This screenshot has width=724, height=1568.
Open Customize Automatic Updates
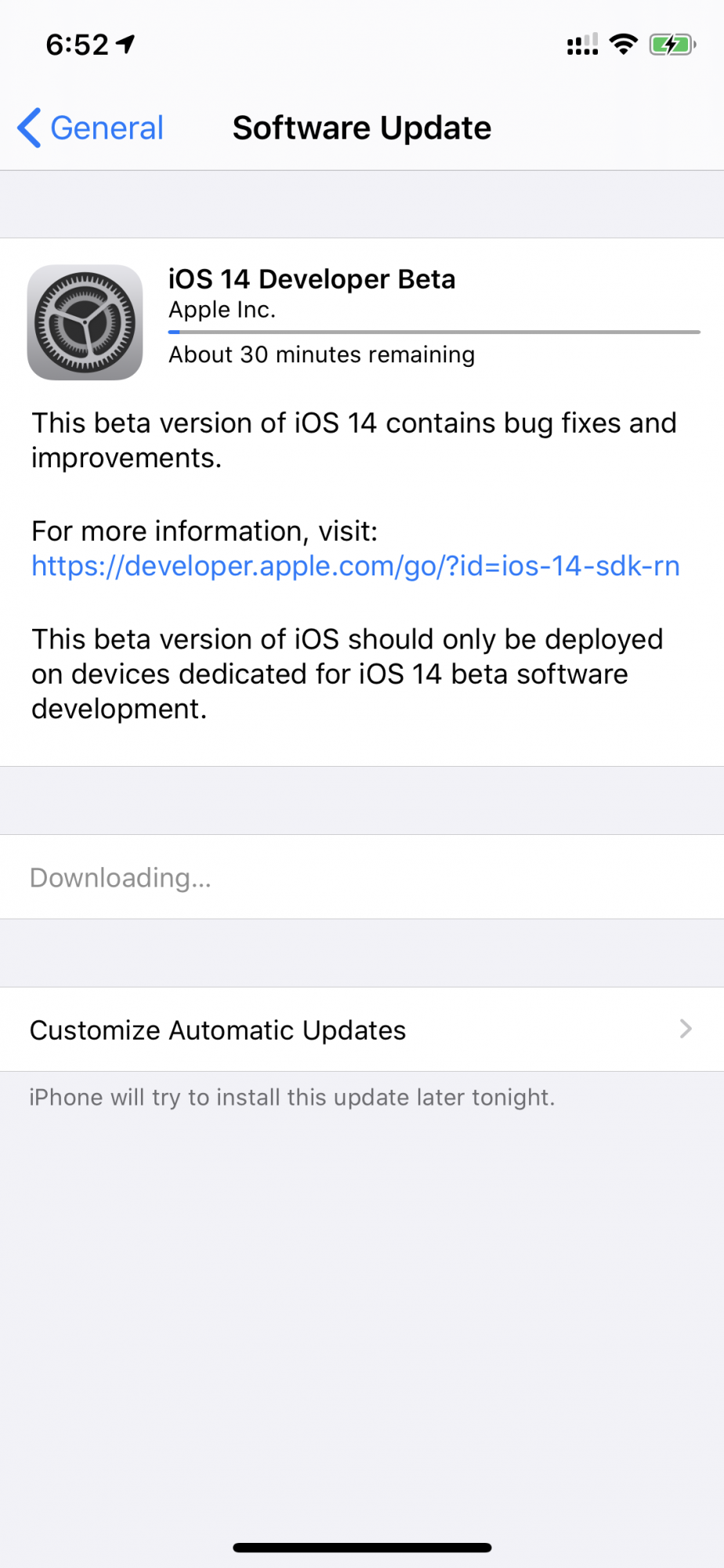click(x=361, y=1029)
